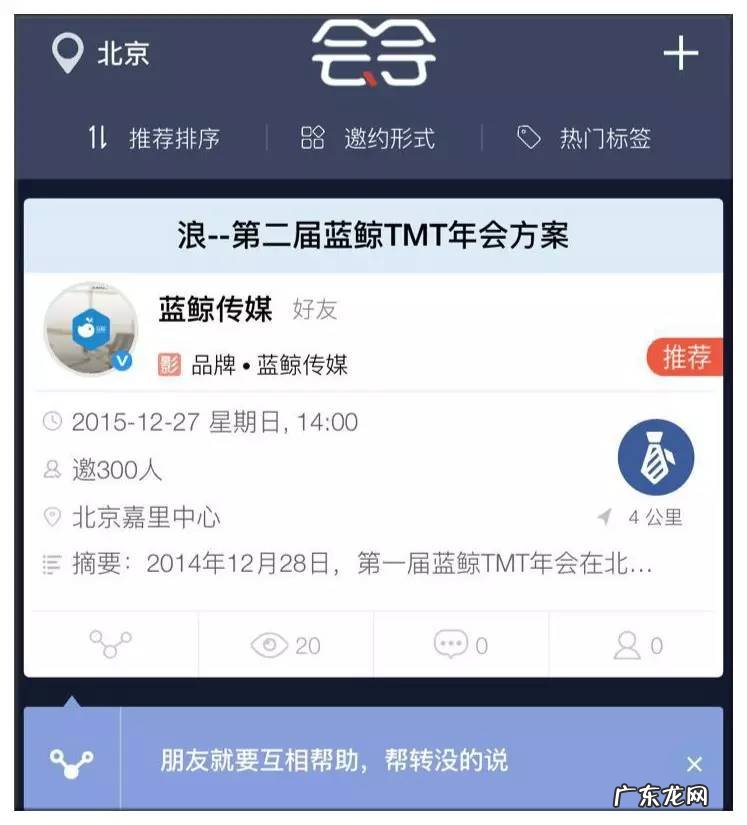Viewport: 747px width, 825px height.
Task: Click the 推荐 recommendation label
Action: (x=685, y=355)
